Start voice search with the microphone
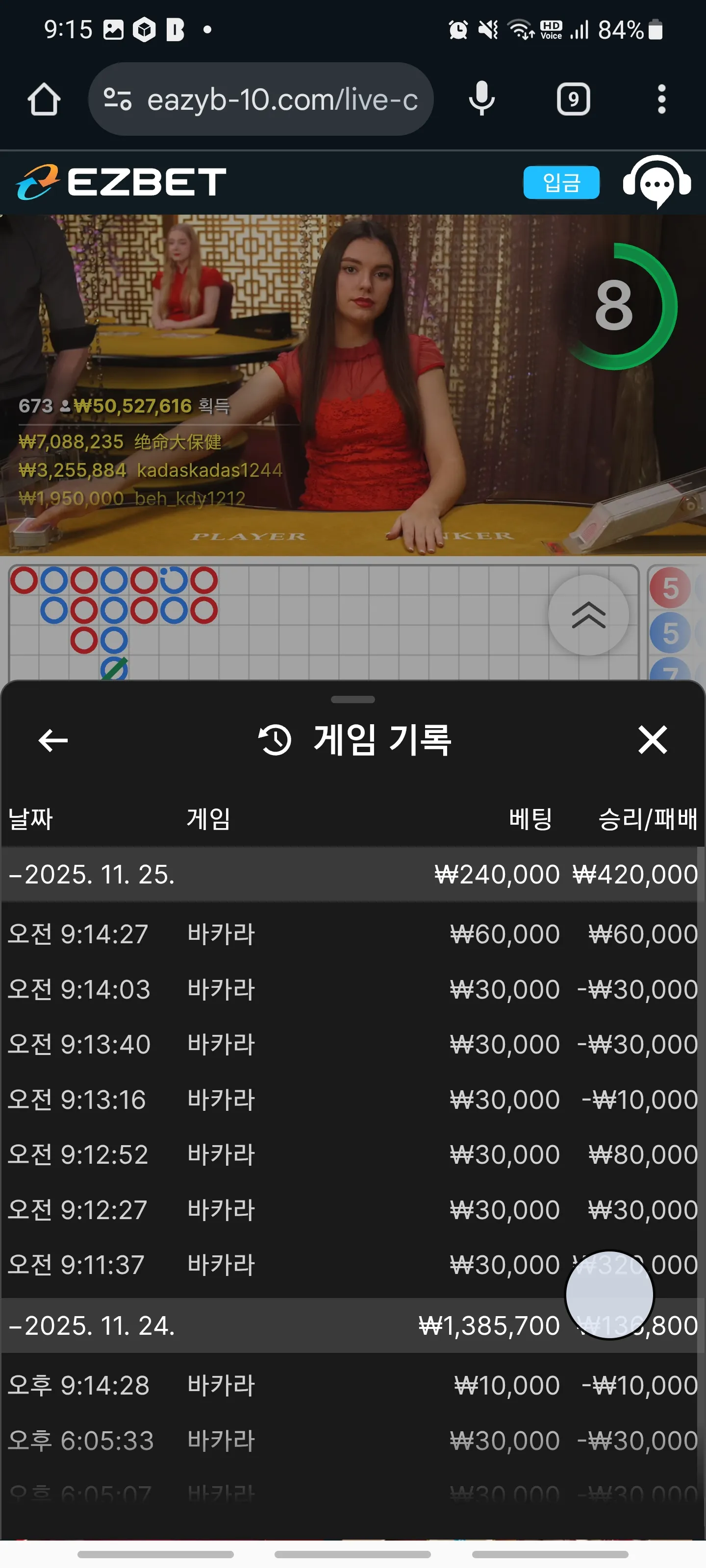 coord(482,98)
